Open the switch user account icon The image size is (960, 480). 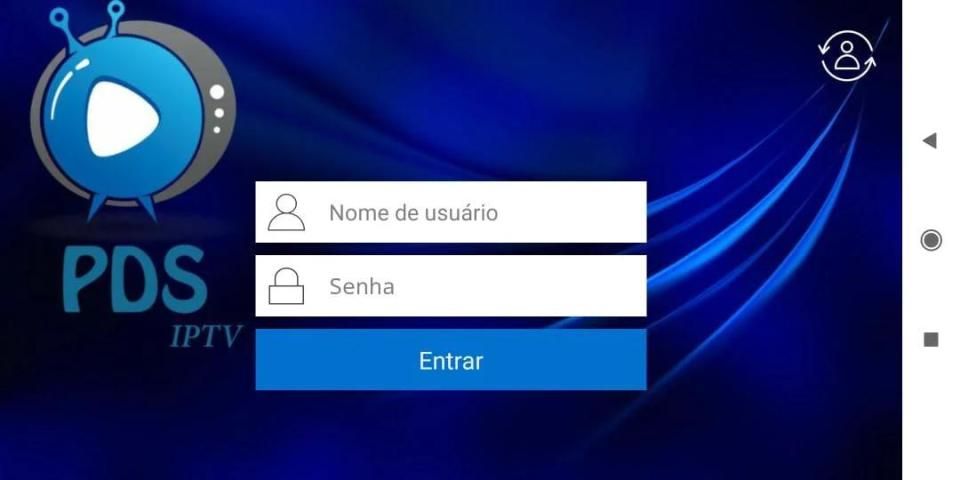pyautogui.click(x=847, y=54)
